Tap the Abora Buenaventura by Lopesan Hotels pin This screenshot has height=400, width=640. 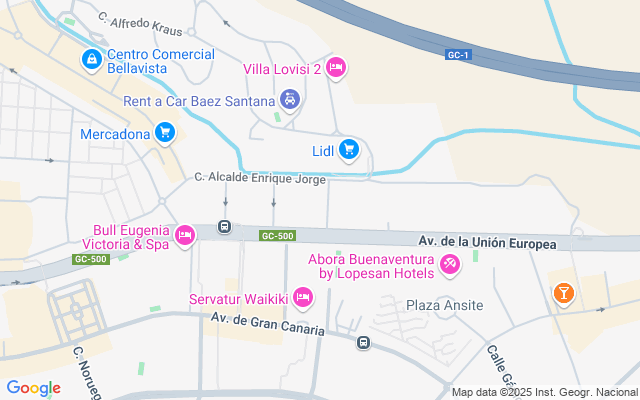pos(450,265)
